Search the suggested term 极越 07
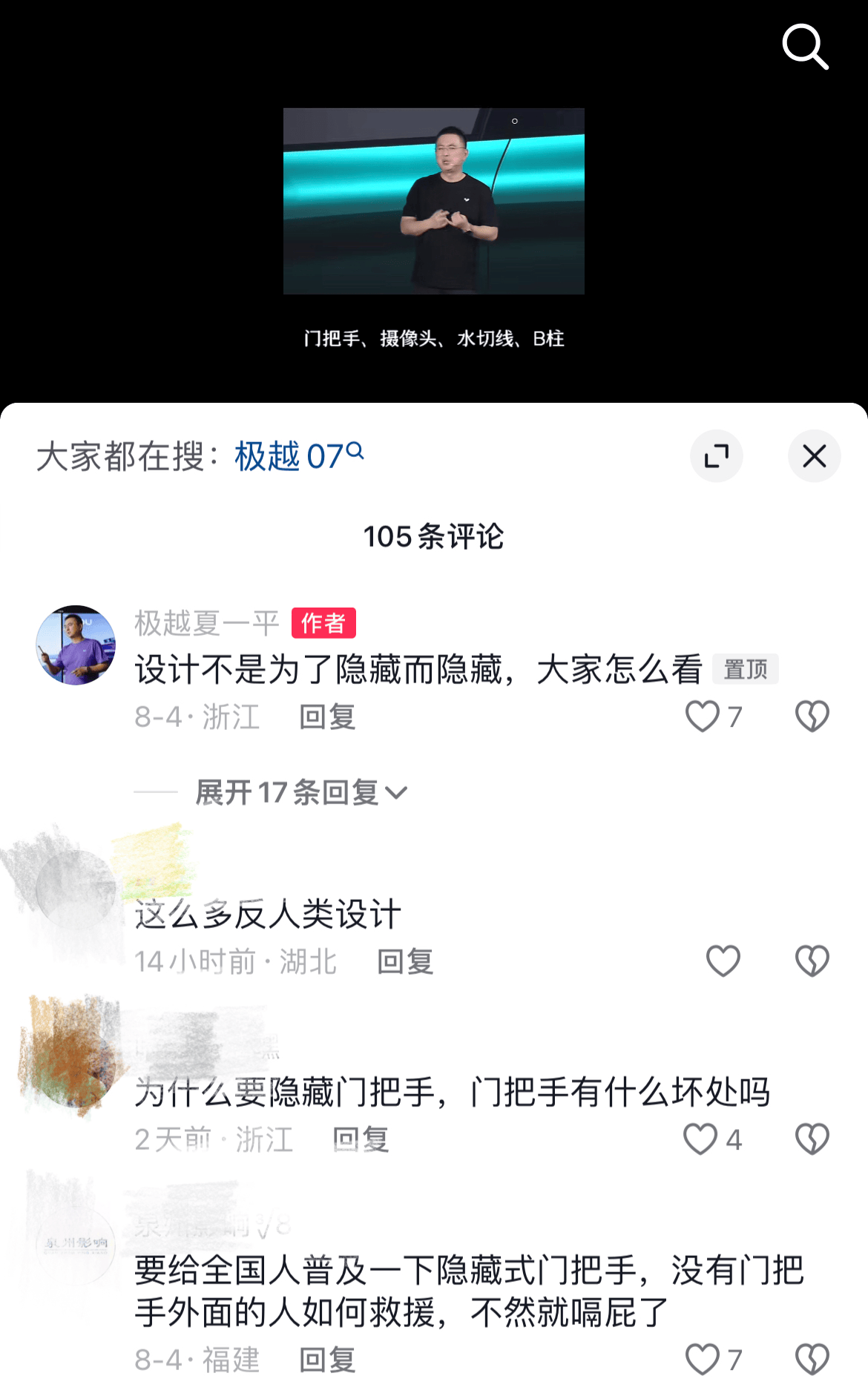 point(298,456)
